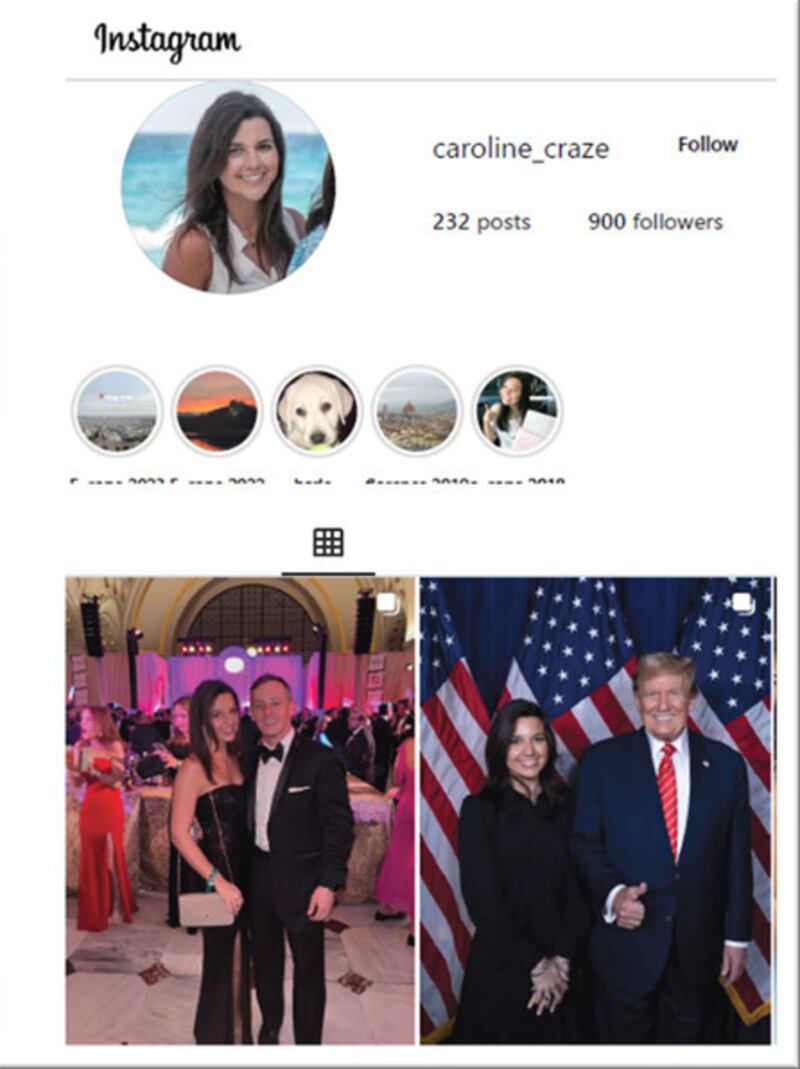
Task: Follow the caroline_craze account
Action: click(x=707, y=145)
